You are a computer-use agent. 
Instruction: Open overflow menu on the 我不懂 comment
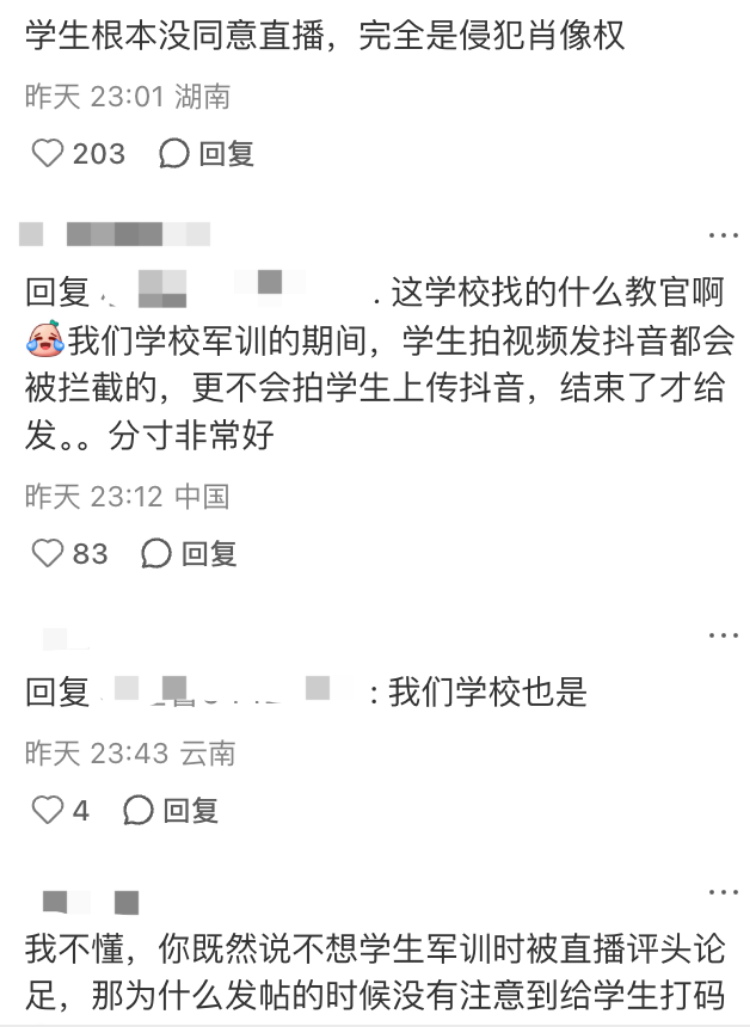(723, 893)
